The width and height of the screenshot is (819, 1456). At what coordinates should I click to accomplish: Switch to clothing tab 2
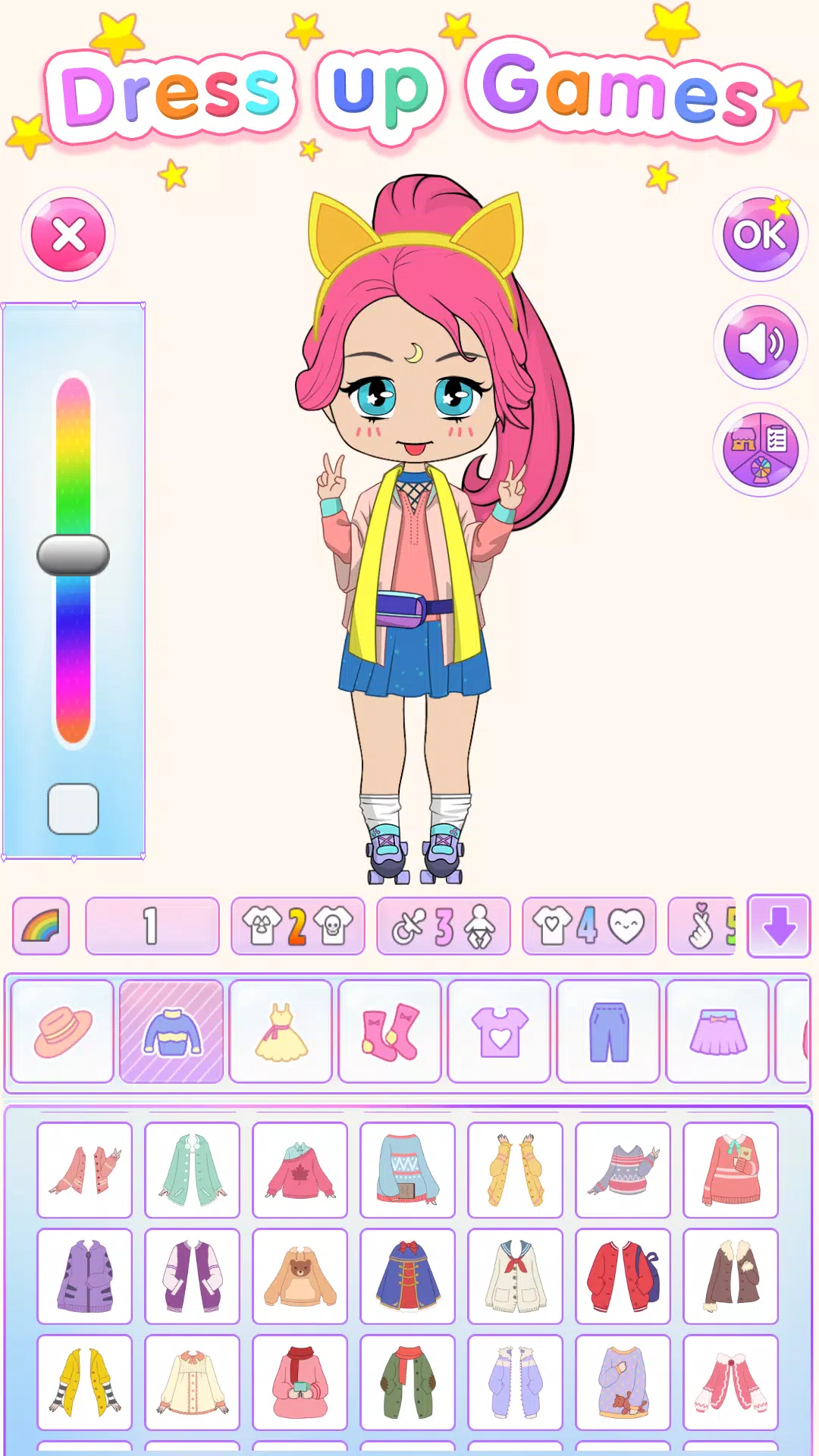[297, 926]
